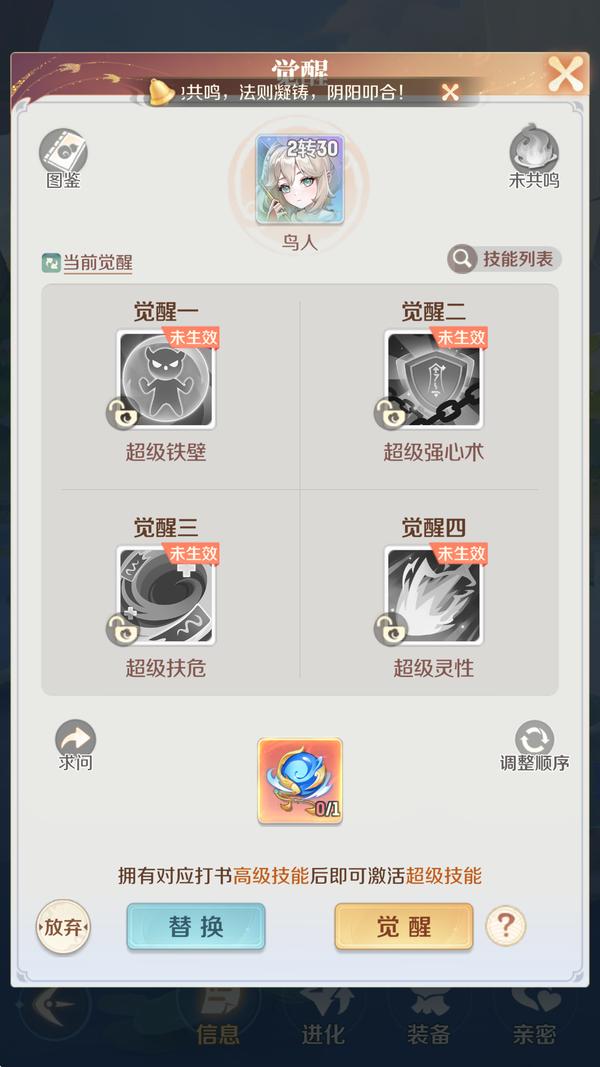Select 觉醒四 skill 超级灵性
Screen dimensions: 600x1067
coord(433,596)
